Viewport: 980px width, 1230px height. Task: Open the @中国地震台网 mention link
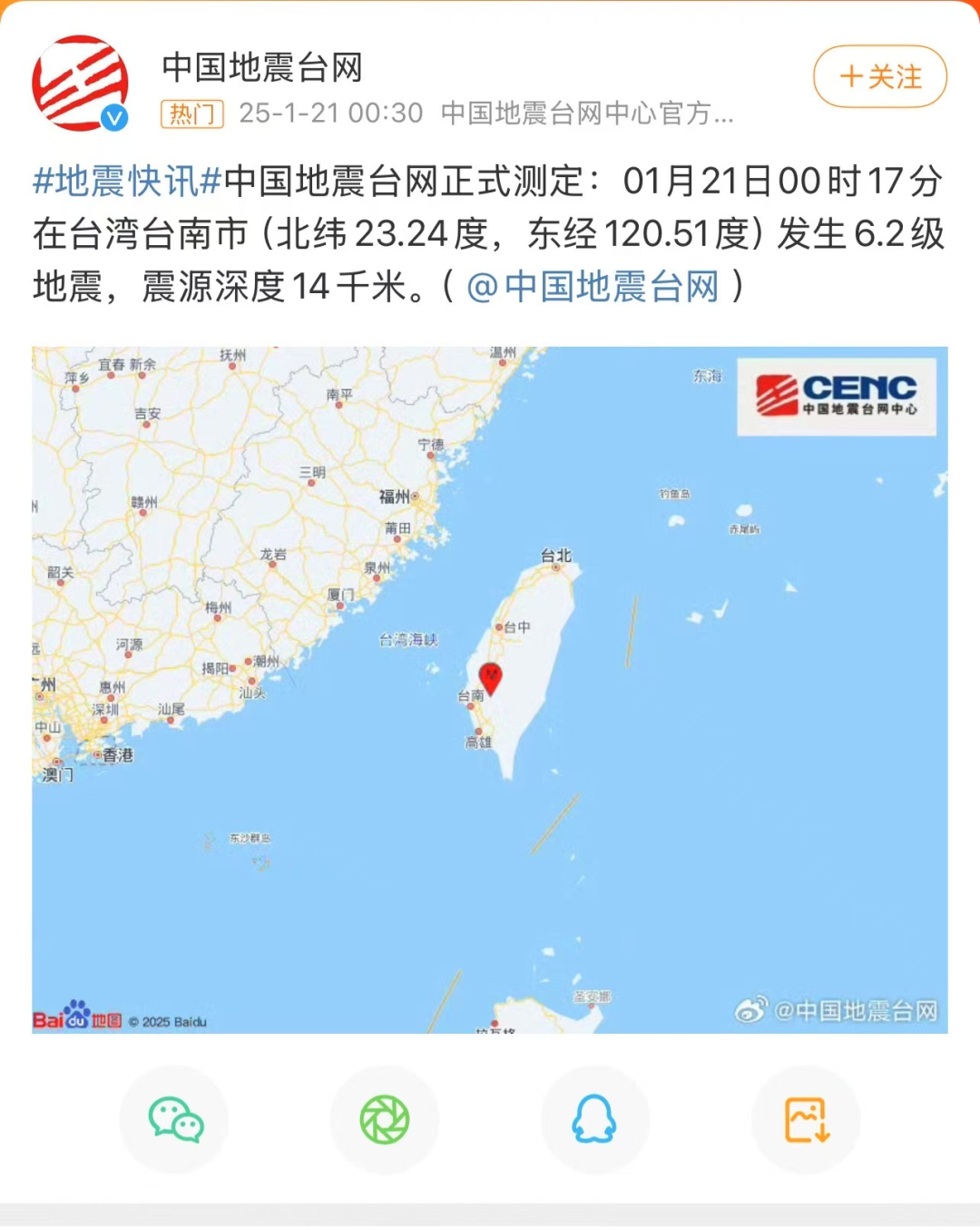pos(593,287)
